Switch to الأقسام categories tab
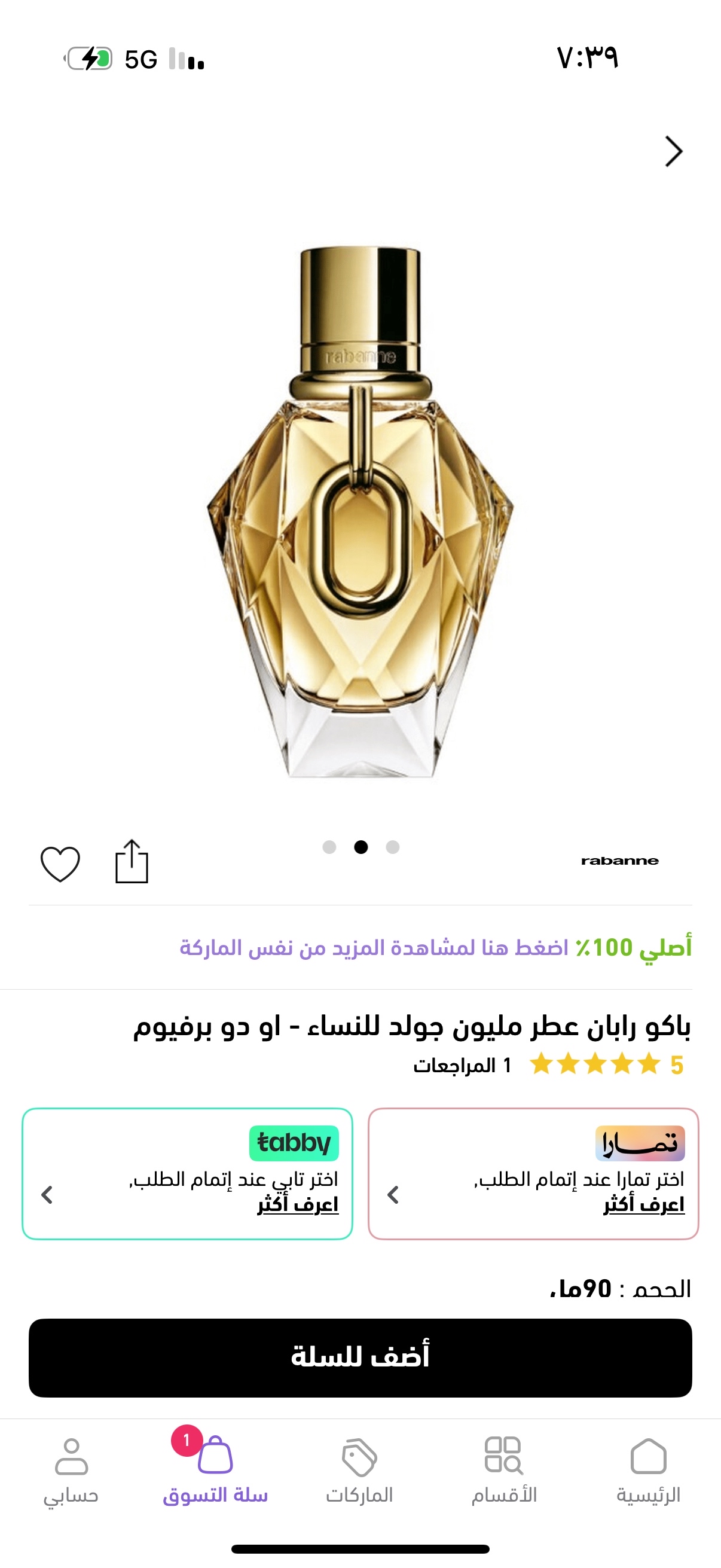This screenshot has height=1568, width=721. [x=504, y=1470]
